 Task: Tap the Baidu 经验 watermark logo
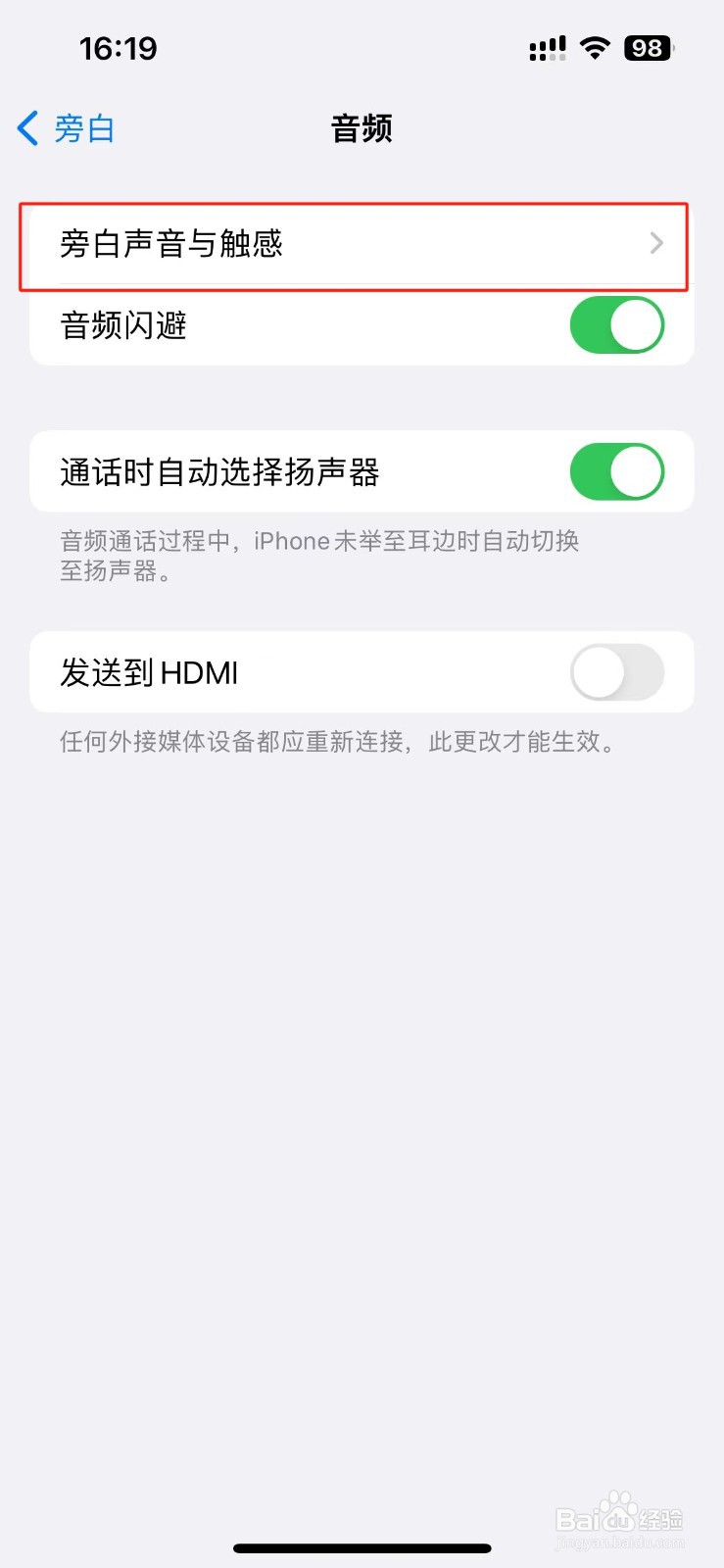621,1519
